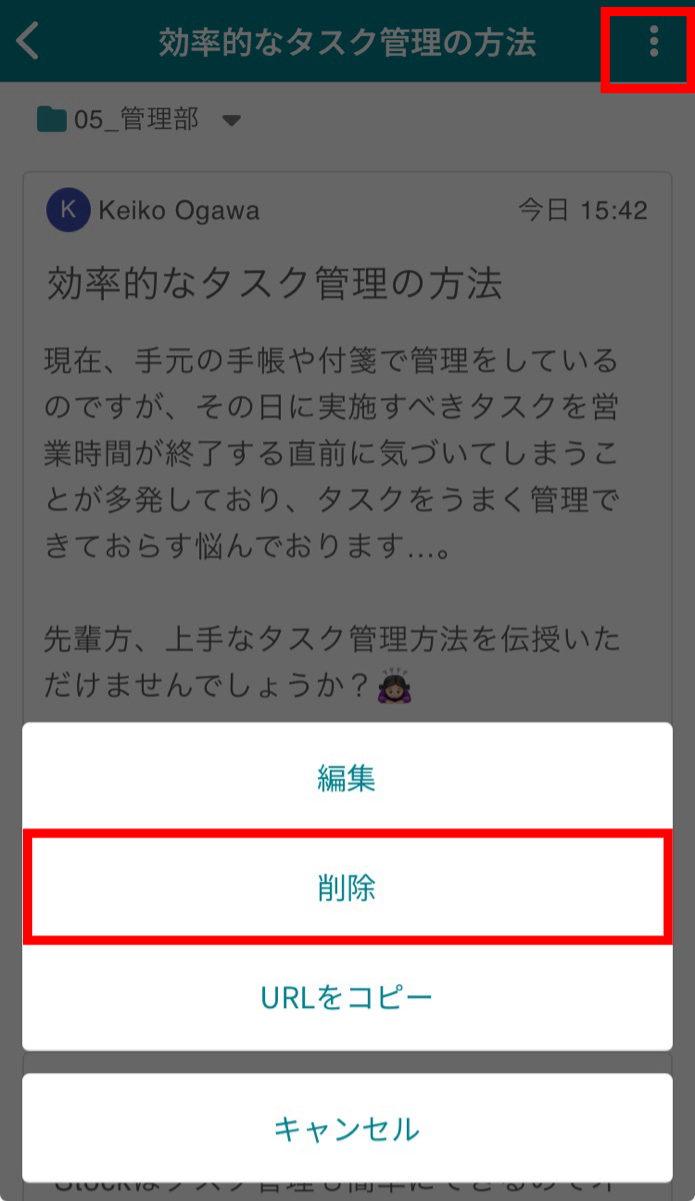Select 編集 to edit the note
Viewport: 695px width, 1201px height.
(347, 779)
